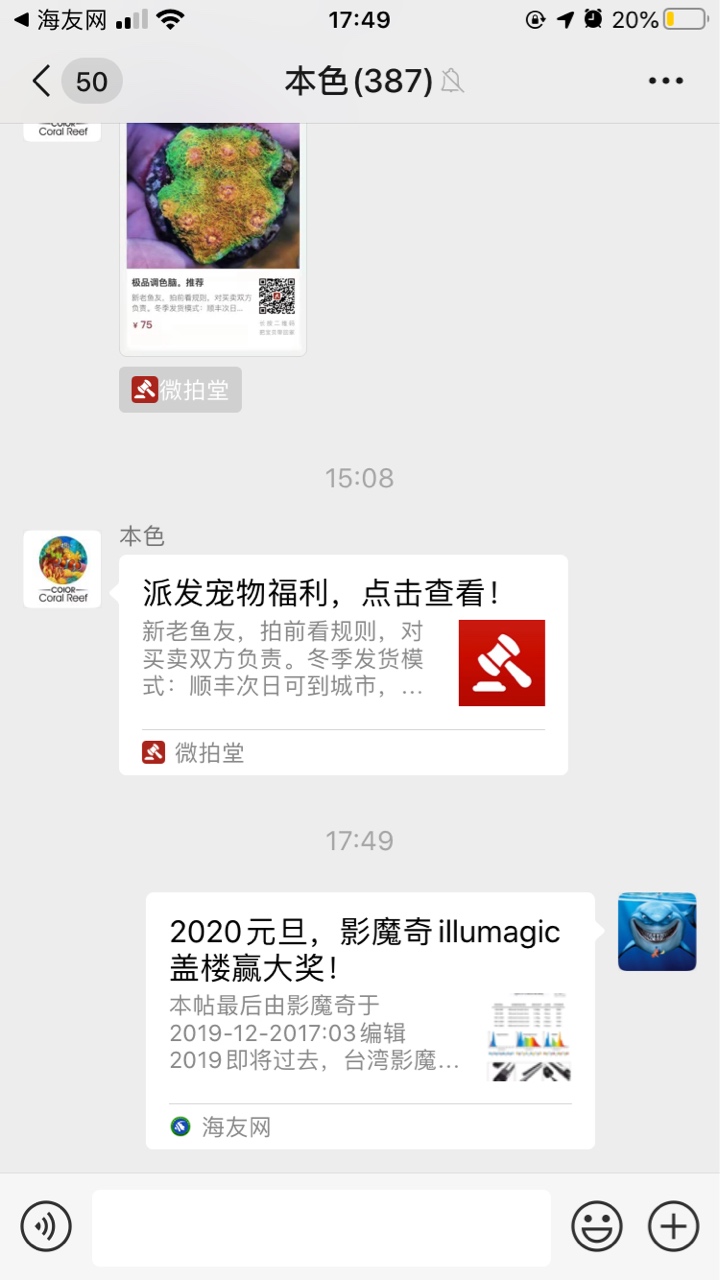
Task: Focus the message text field
Action: pos(321,1227)
